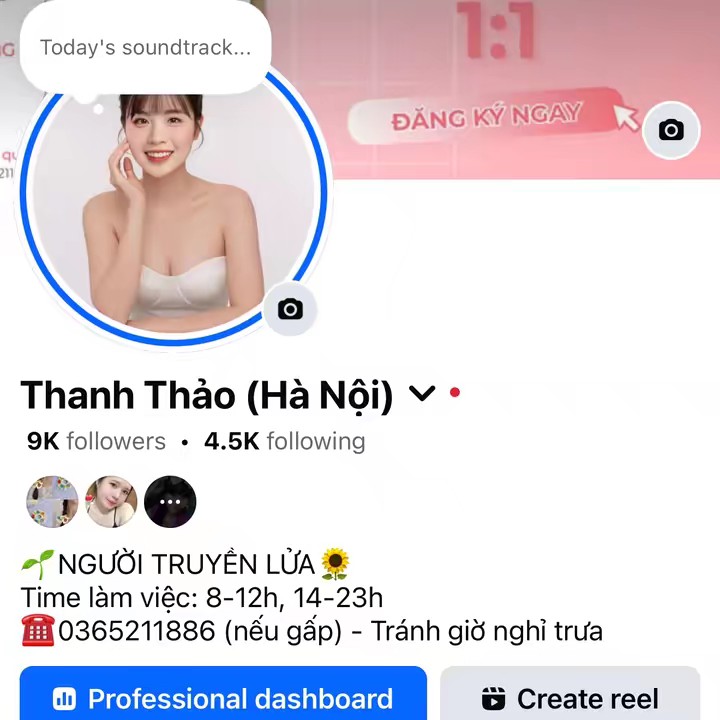Edit cover photo via camera icon
The height and width of the screenshot is (720, 720).
[671, 130]
